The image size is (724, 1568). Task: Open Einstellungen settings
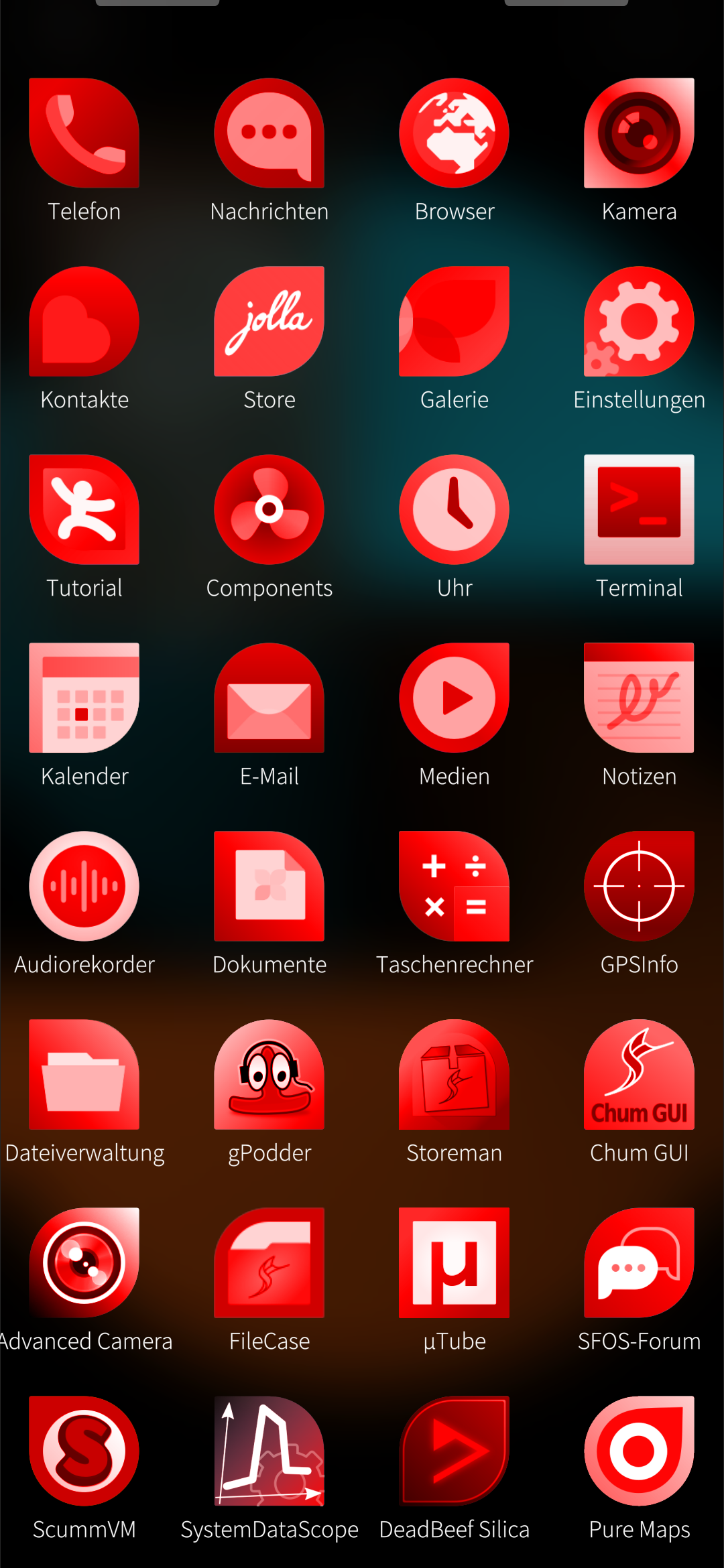(639, 321)
